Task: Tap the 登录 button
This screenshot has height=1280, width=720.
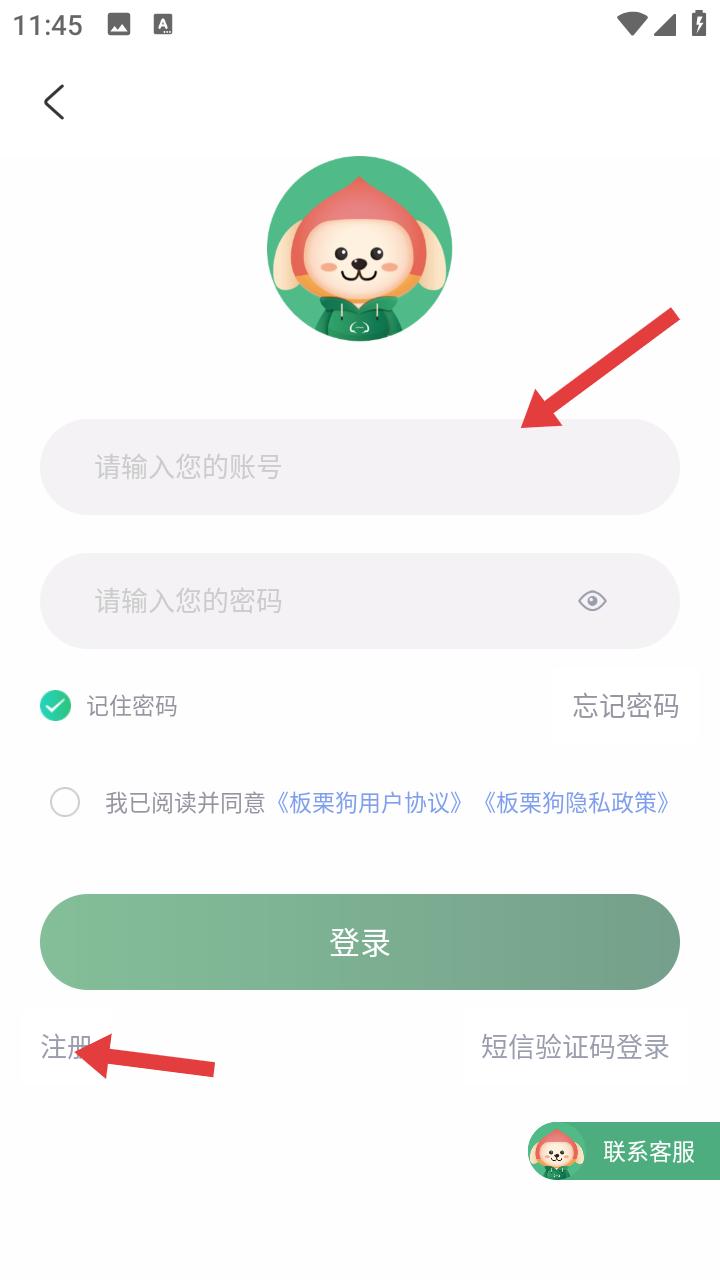Action: click(x=360, y=942)
